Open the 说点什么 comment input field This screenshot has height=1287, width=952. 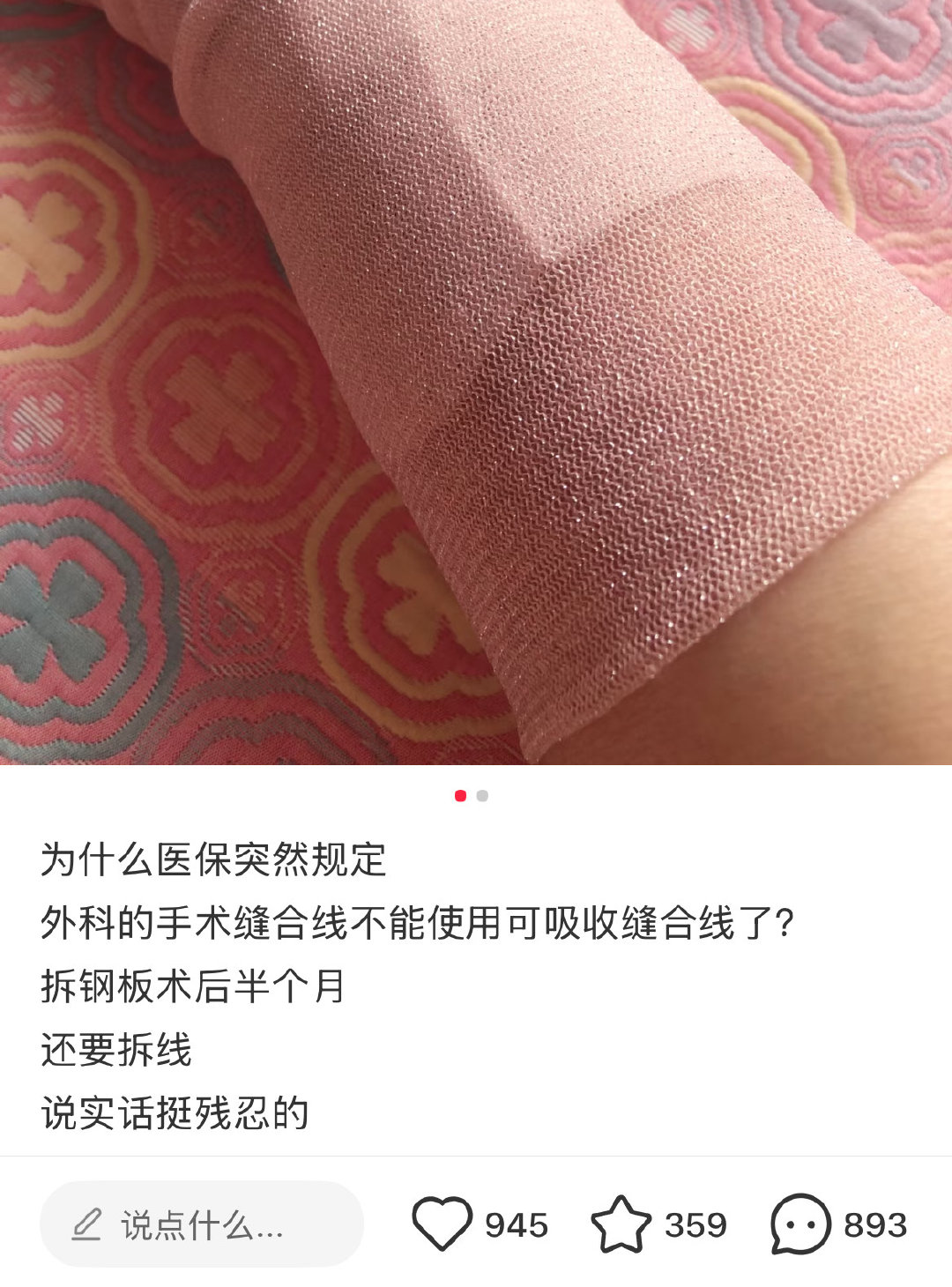click(x=202, y=1224)
